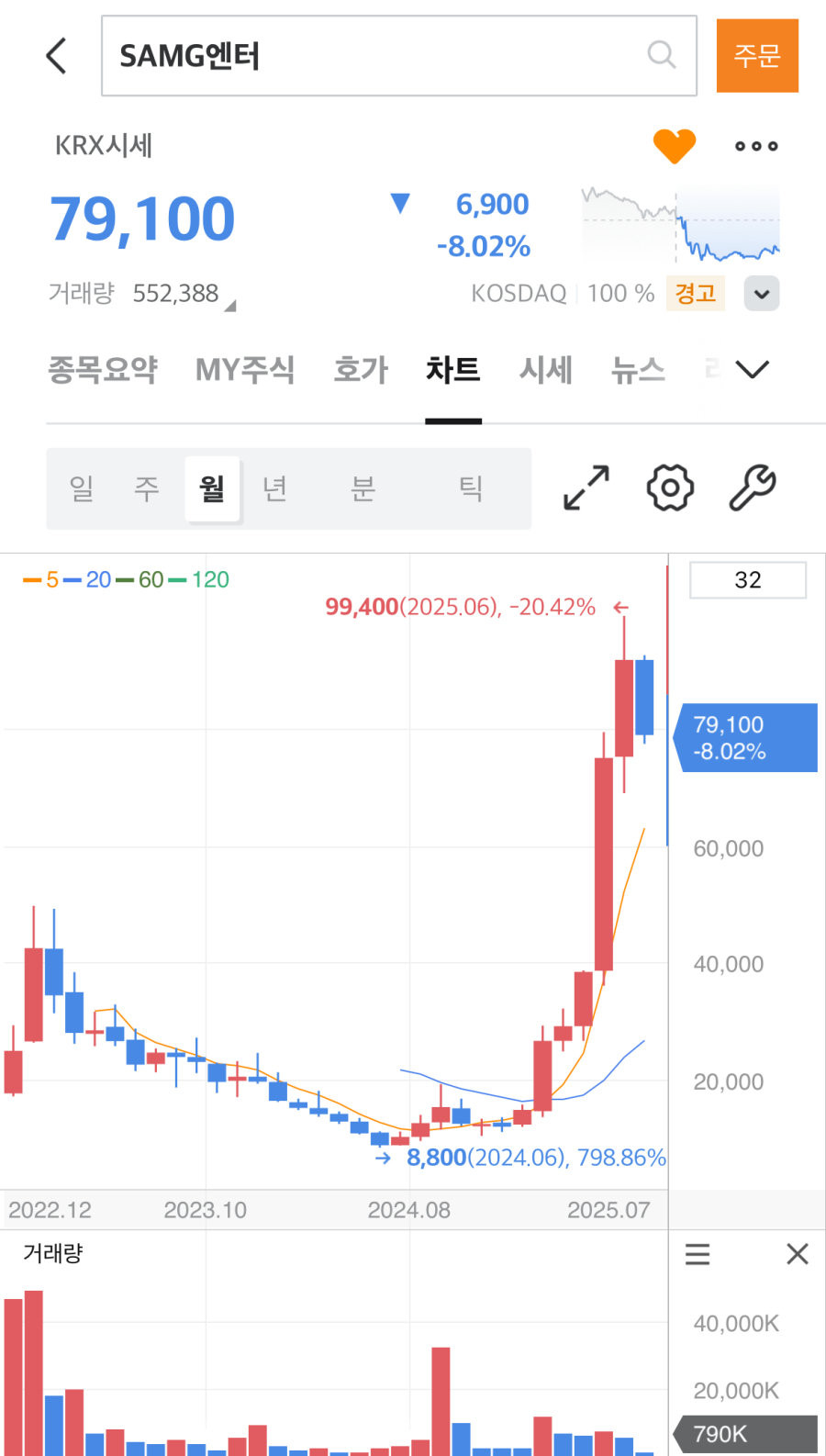This screenshot has height=1456, width=826.
Task: Close the 거래량 volume panel
Action: 798,1254
